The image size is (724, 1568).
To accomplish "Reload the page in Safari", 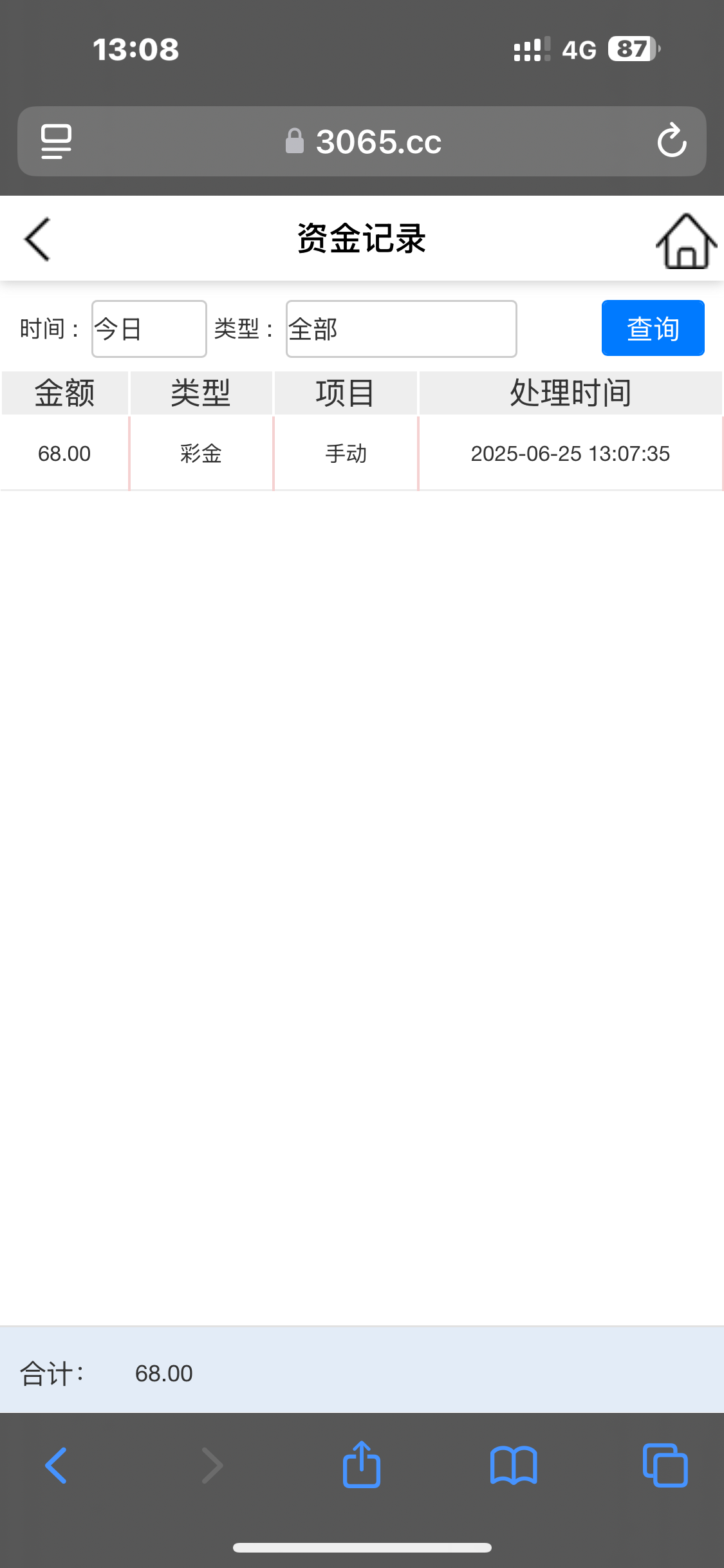I will 672,141.
